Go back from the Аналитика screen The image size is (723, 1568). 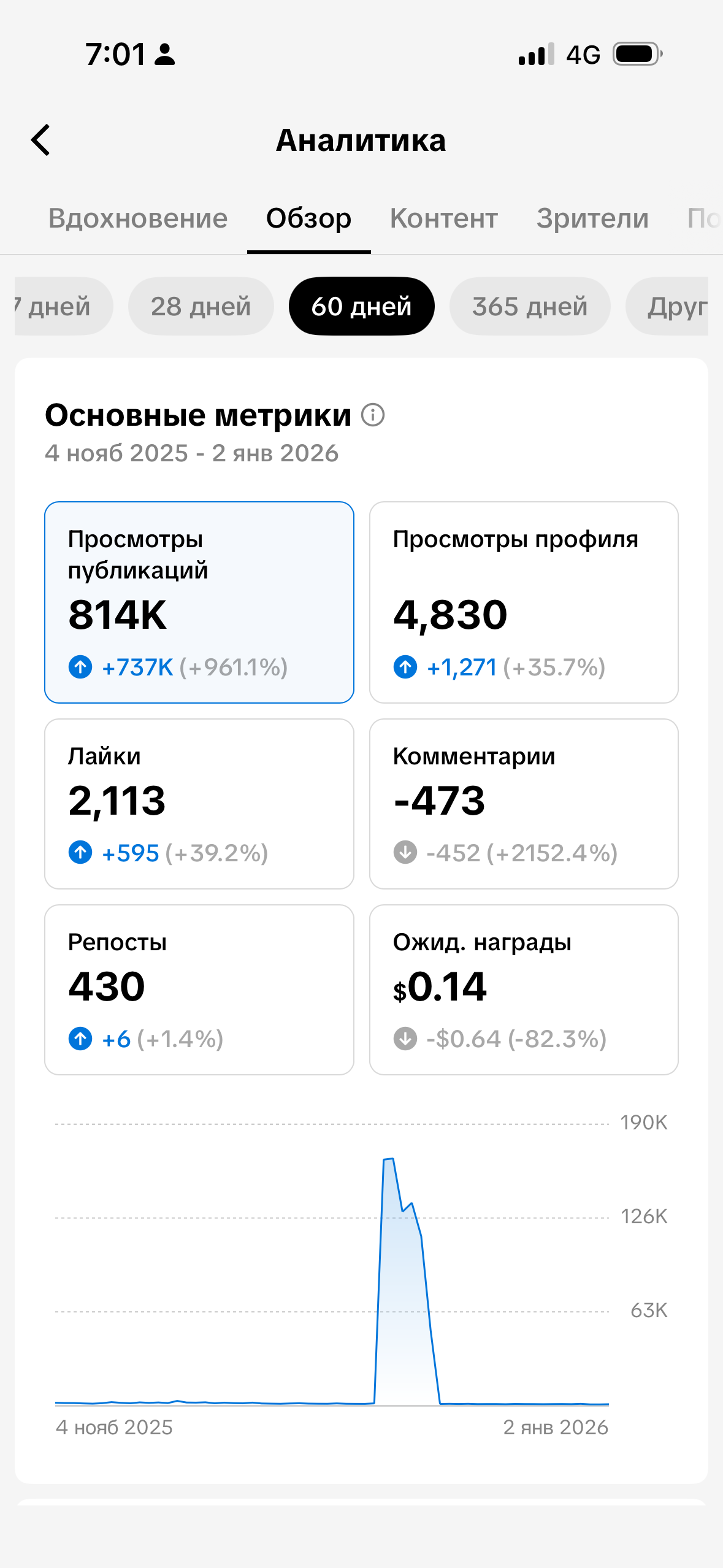40,140
